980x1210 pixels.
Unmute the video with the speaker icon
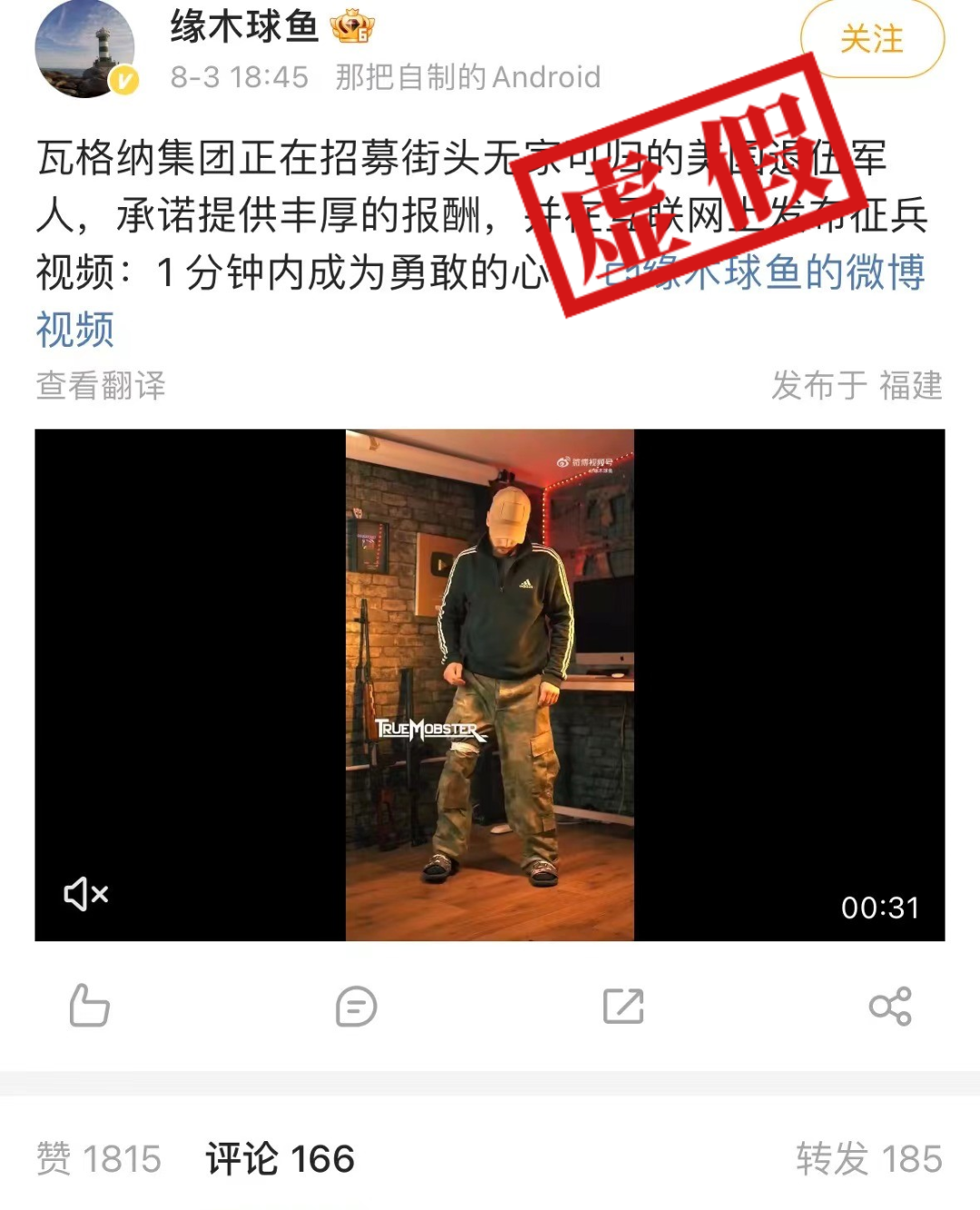(85, 894)
